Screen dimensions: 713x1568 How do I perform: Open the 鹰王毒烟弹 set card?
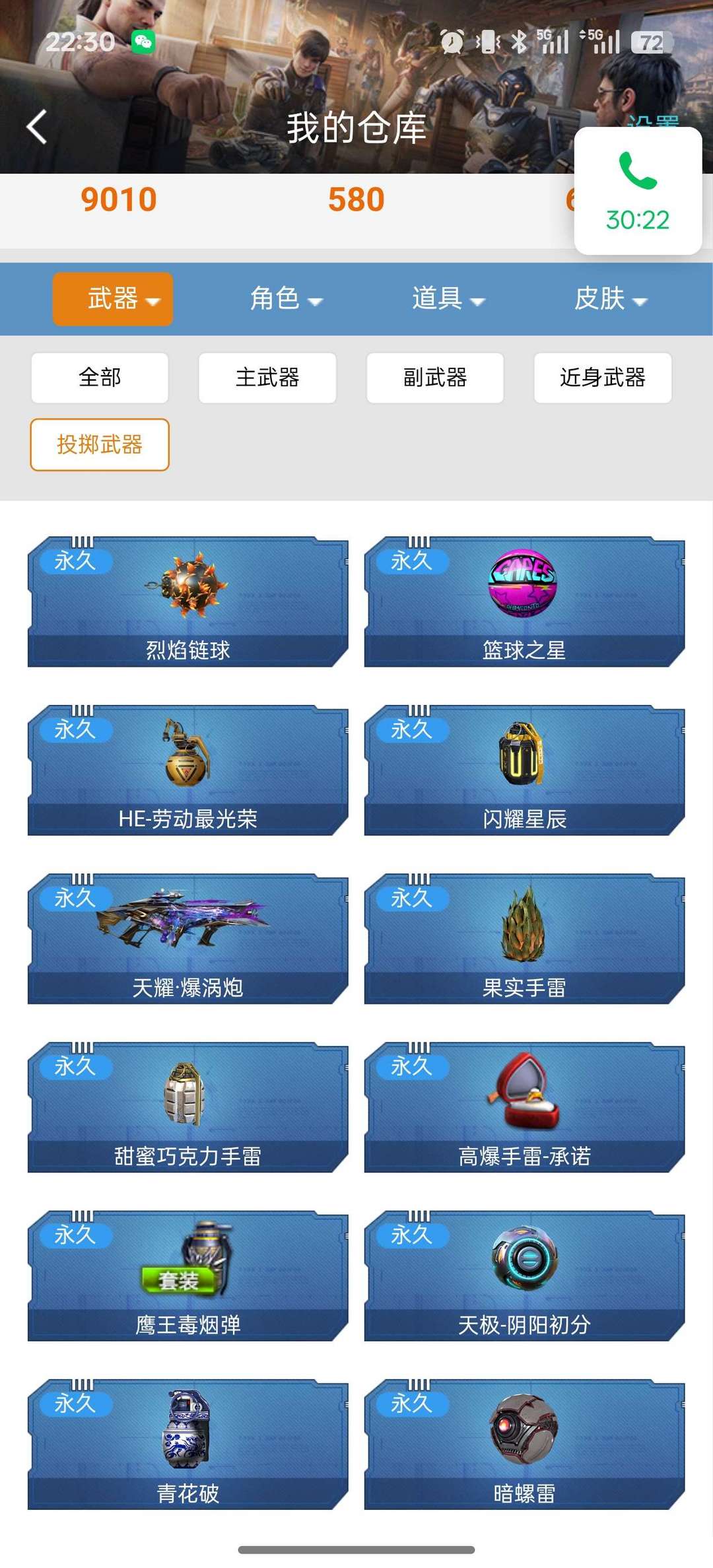tap(188, 1276)
